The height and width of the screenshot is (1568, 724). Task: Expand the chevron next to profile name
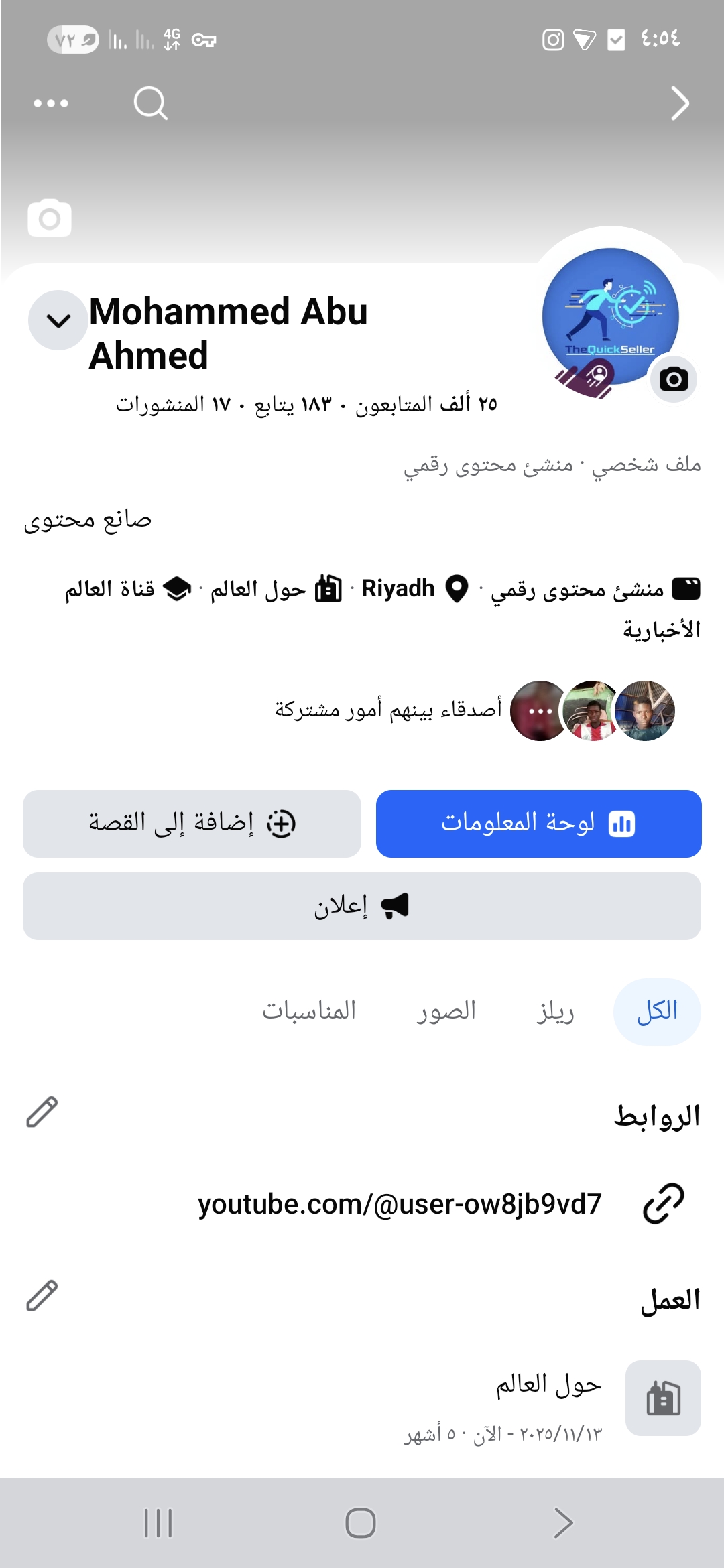[x=58, y=320]
